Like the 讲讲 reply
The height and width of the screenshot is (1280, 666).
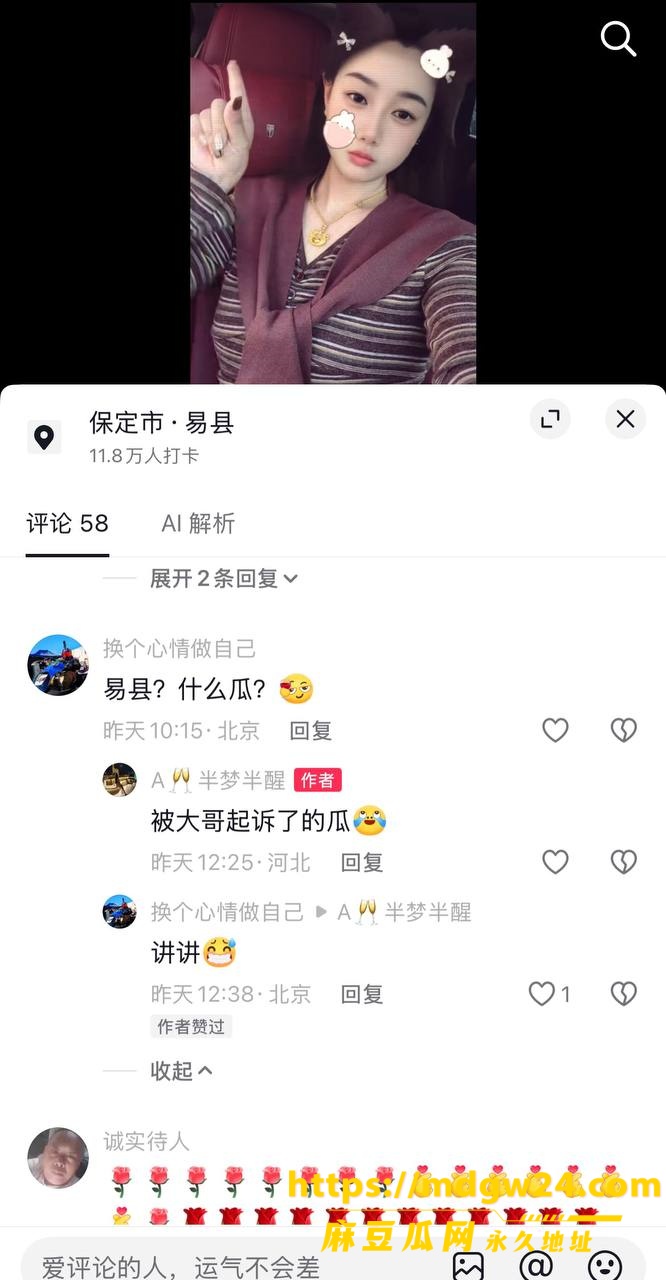click(x=549, y=994)
